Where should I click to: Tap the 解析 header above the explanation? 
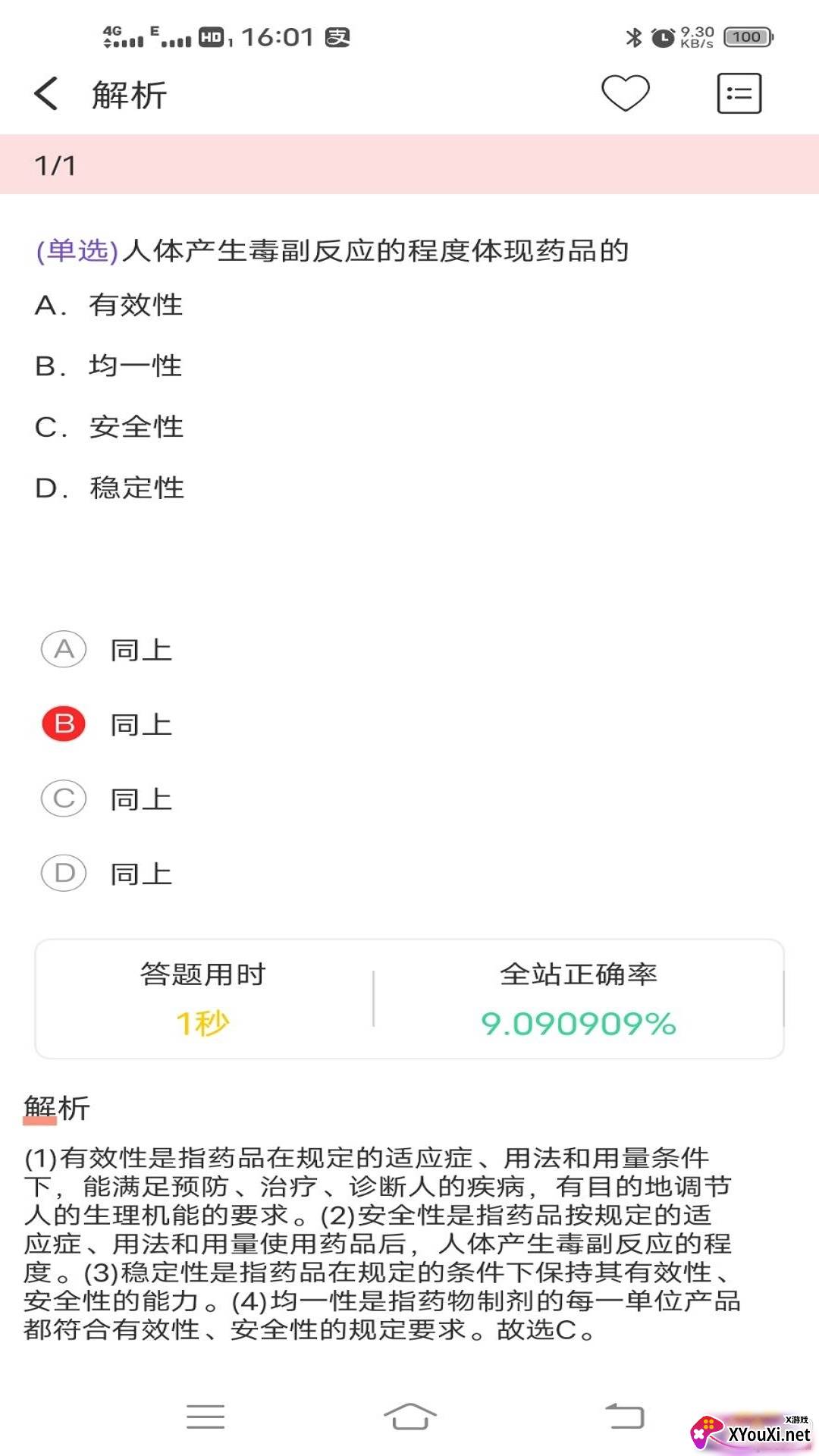coord(55,1109)
